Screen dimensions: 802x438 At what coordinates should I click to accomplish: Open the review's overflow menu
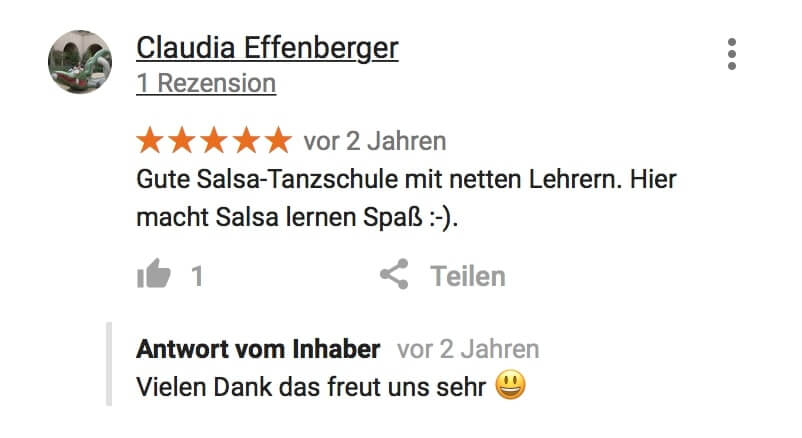click(x=732, y=55)
